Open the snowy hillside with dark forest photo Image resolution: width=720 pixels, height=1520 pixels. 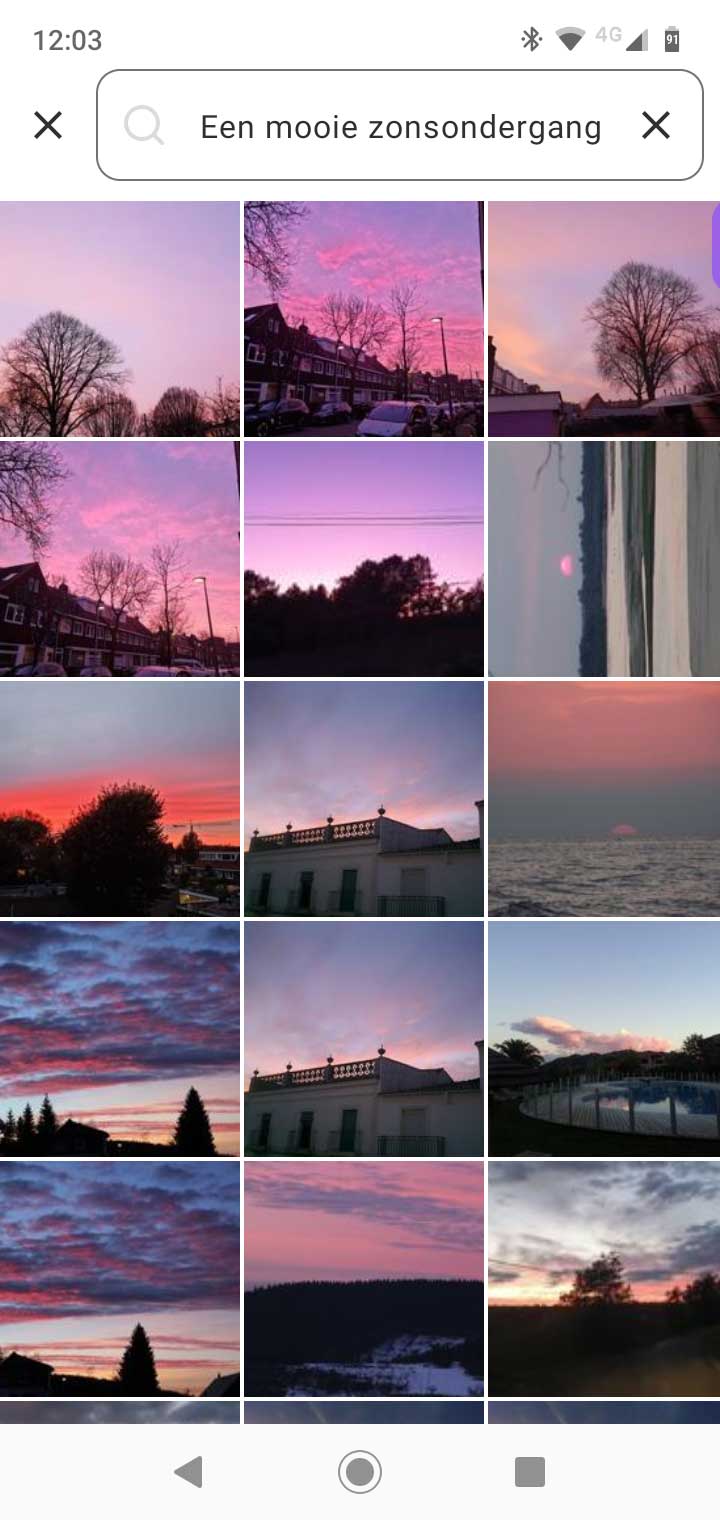(364, 1279)
